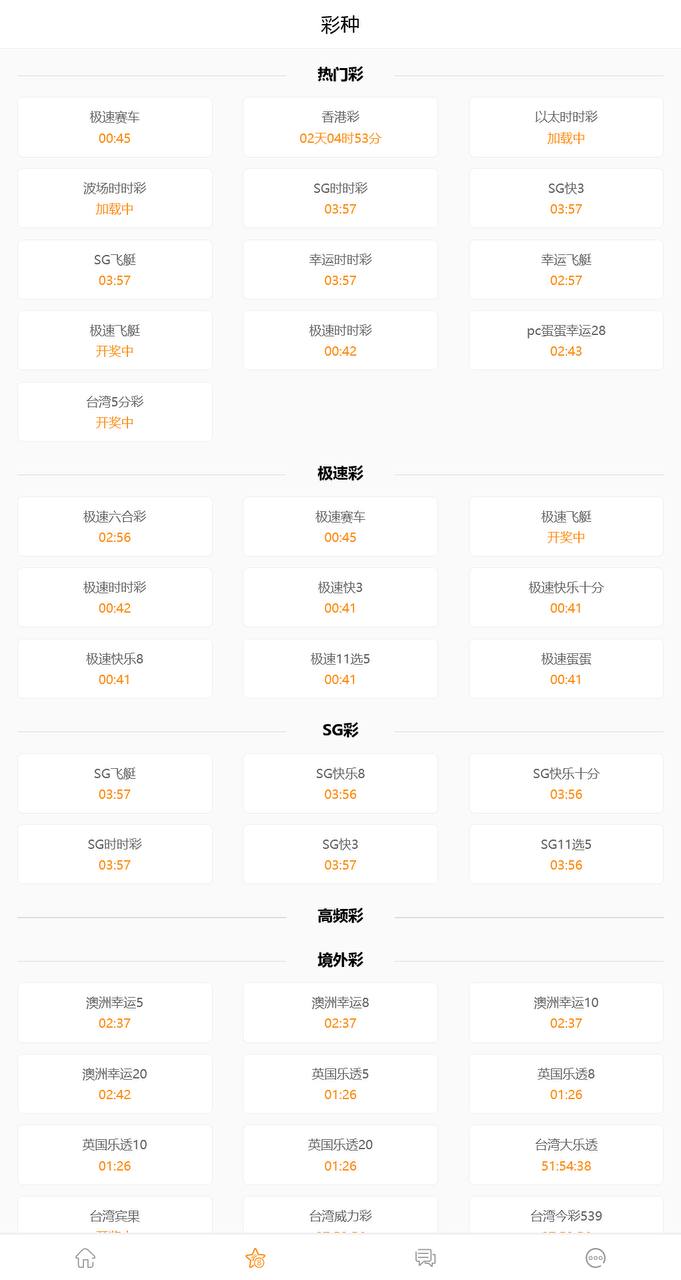
Task: Open 台湾5分彩 lottery
Action: pyautogui.click(x=115, y=411)
